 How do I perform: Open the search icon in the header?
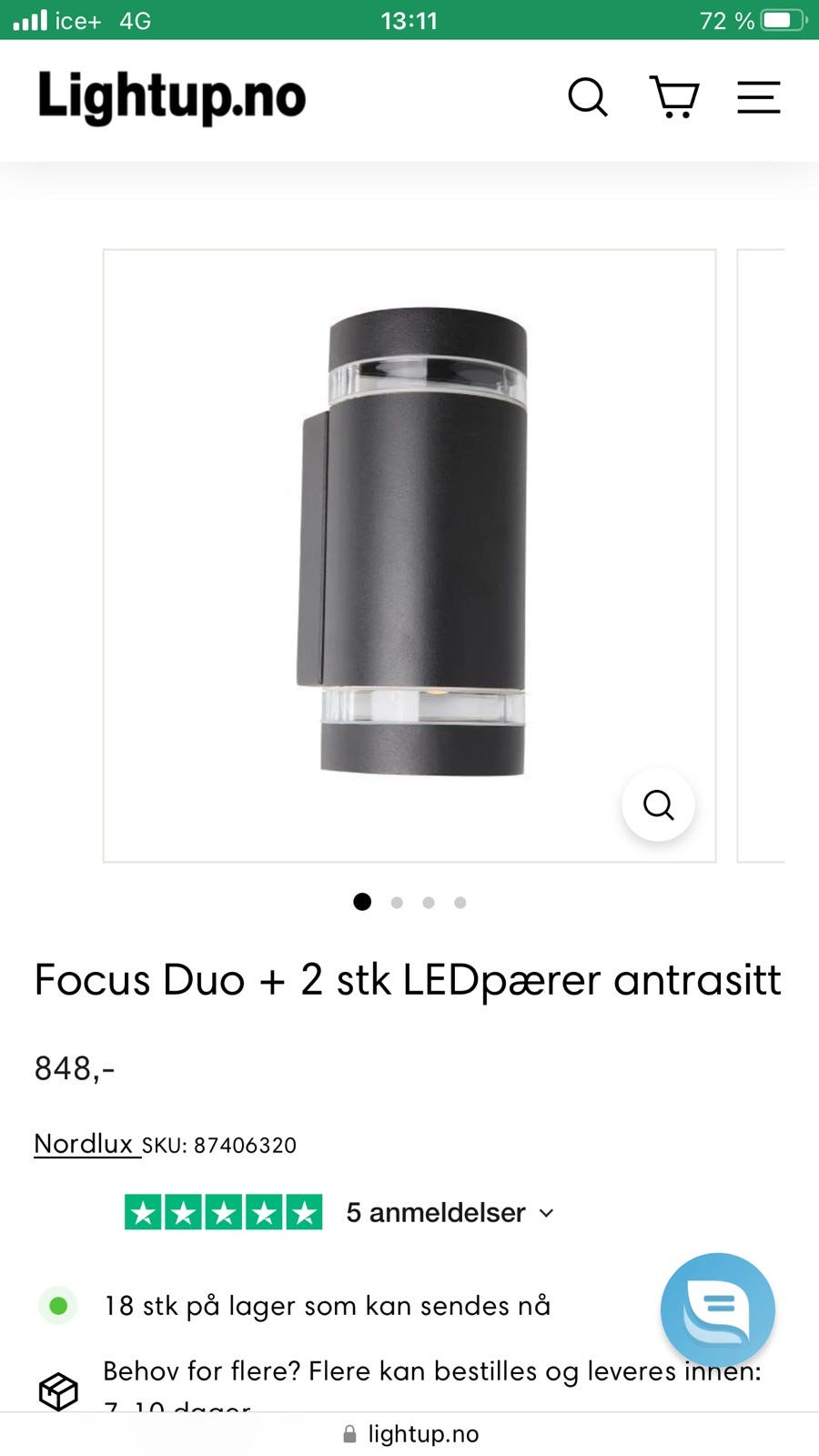[x=588, y=97]
